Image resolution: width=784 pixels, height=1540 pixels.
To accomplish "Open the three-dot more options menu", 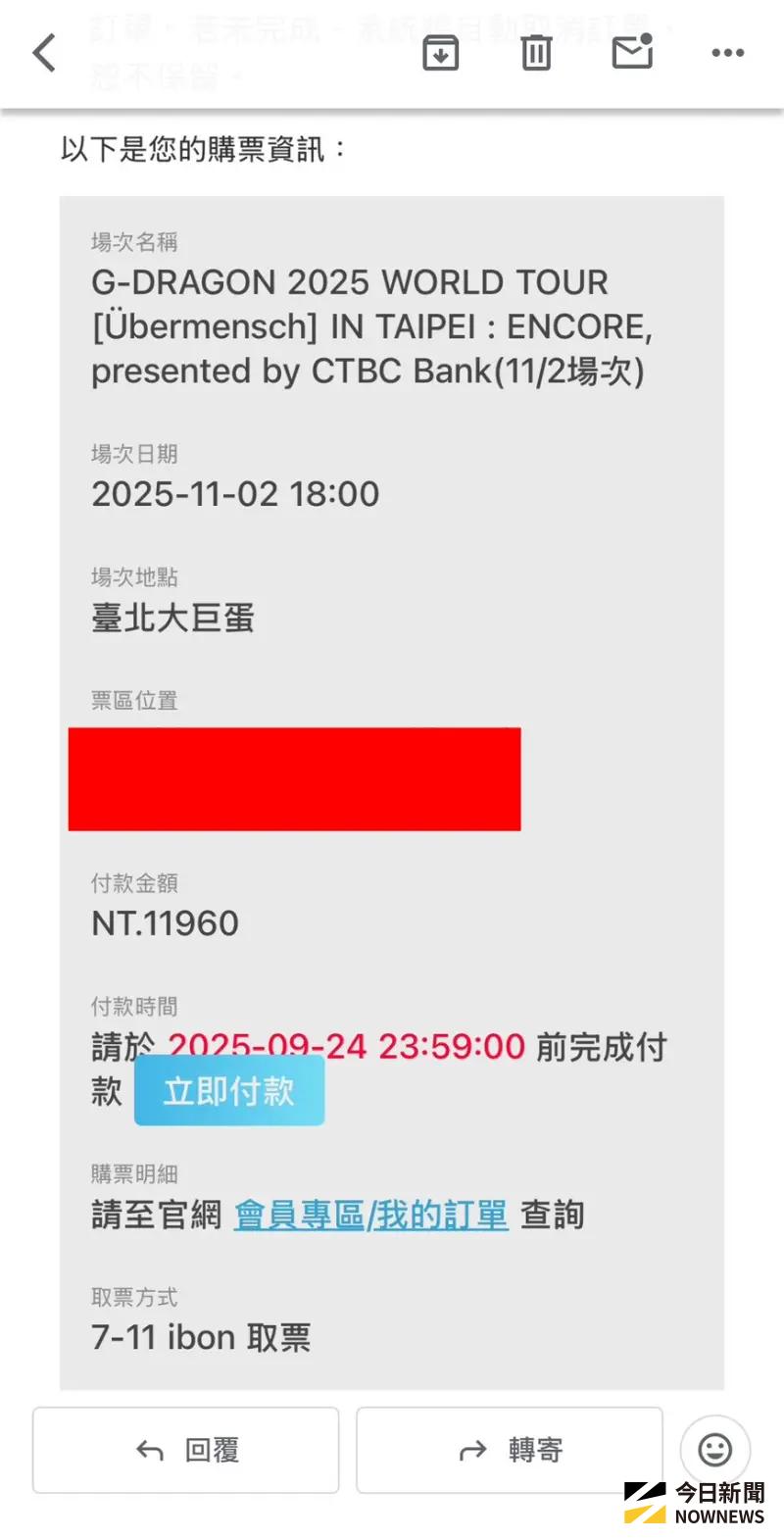I will coord(726,53).
